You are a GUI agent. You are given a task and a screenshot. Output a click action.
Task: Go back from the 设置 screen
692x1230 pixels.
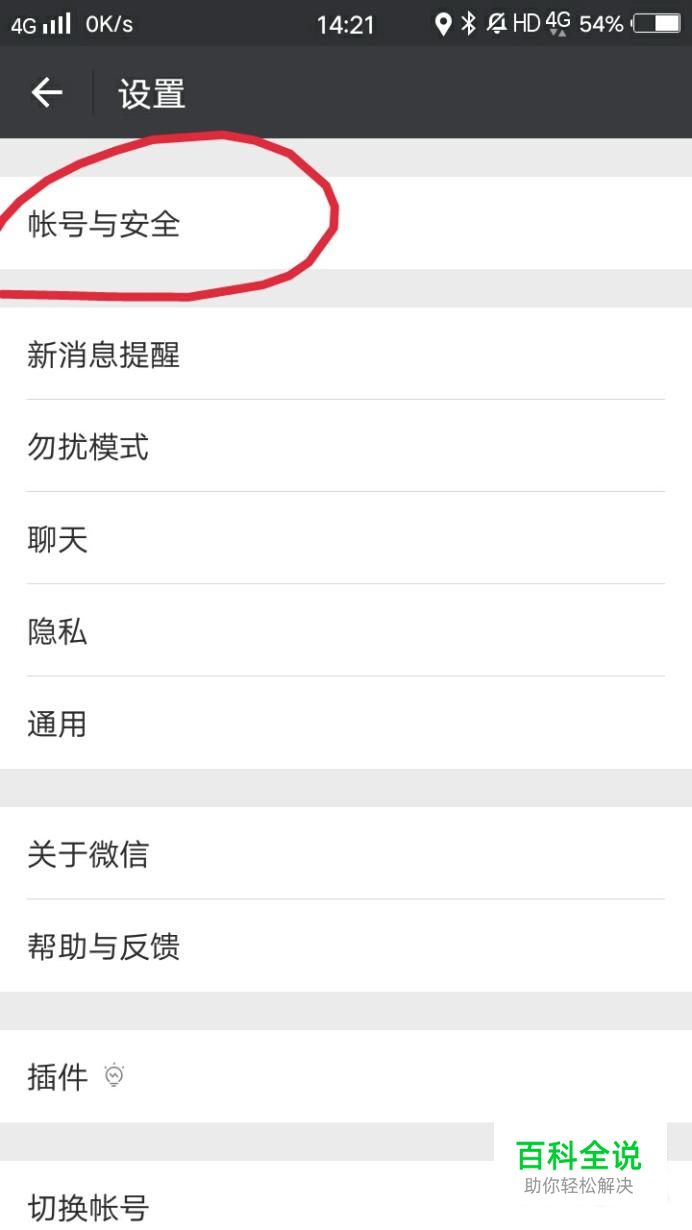(x=47, y=93)
